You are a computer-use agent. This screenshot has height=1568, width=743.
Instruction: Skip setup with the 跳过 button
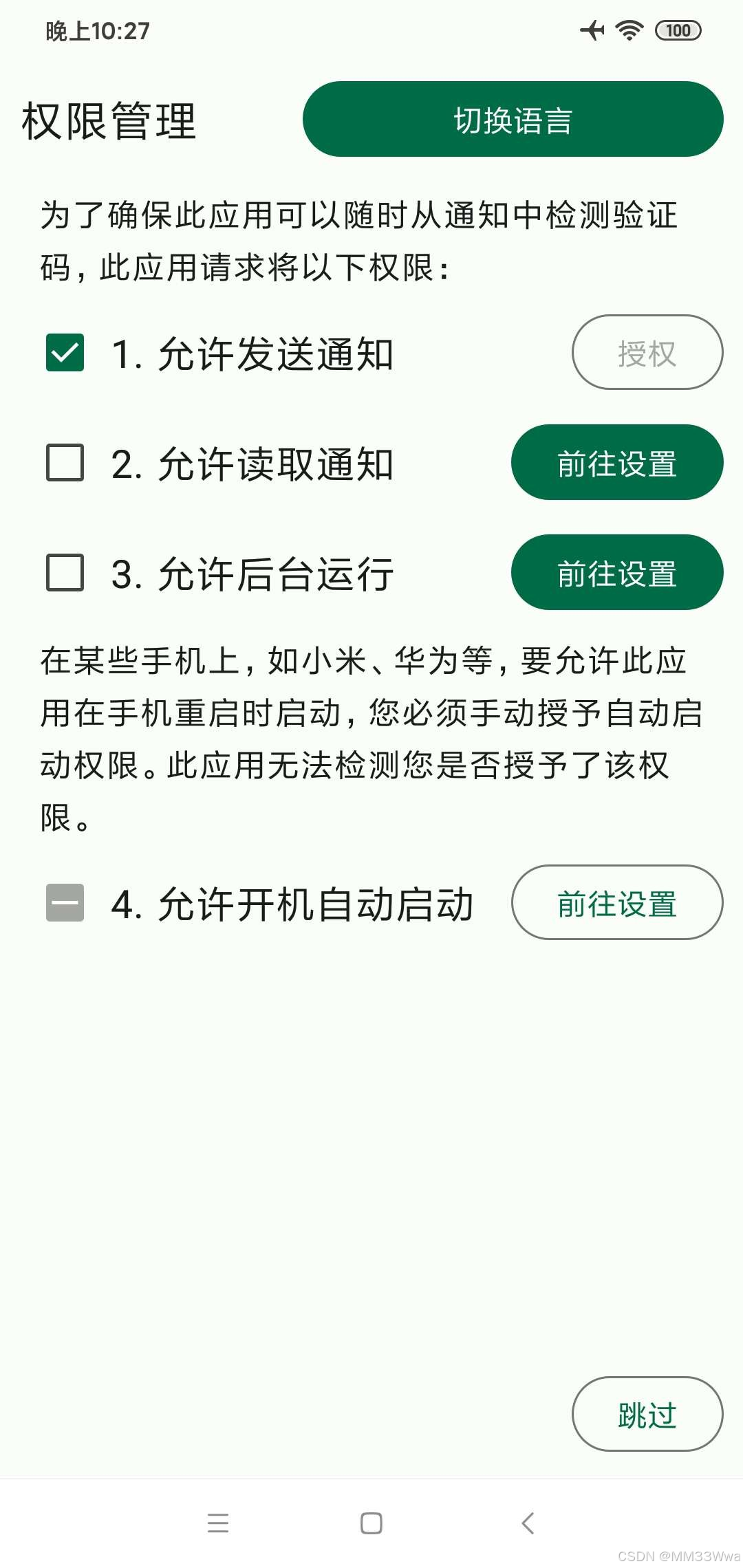pos(647,1415)
